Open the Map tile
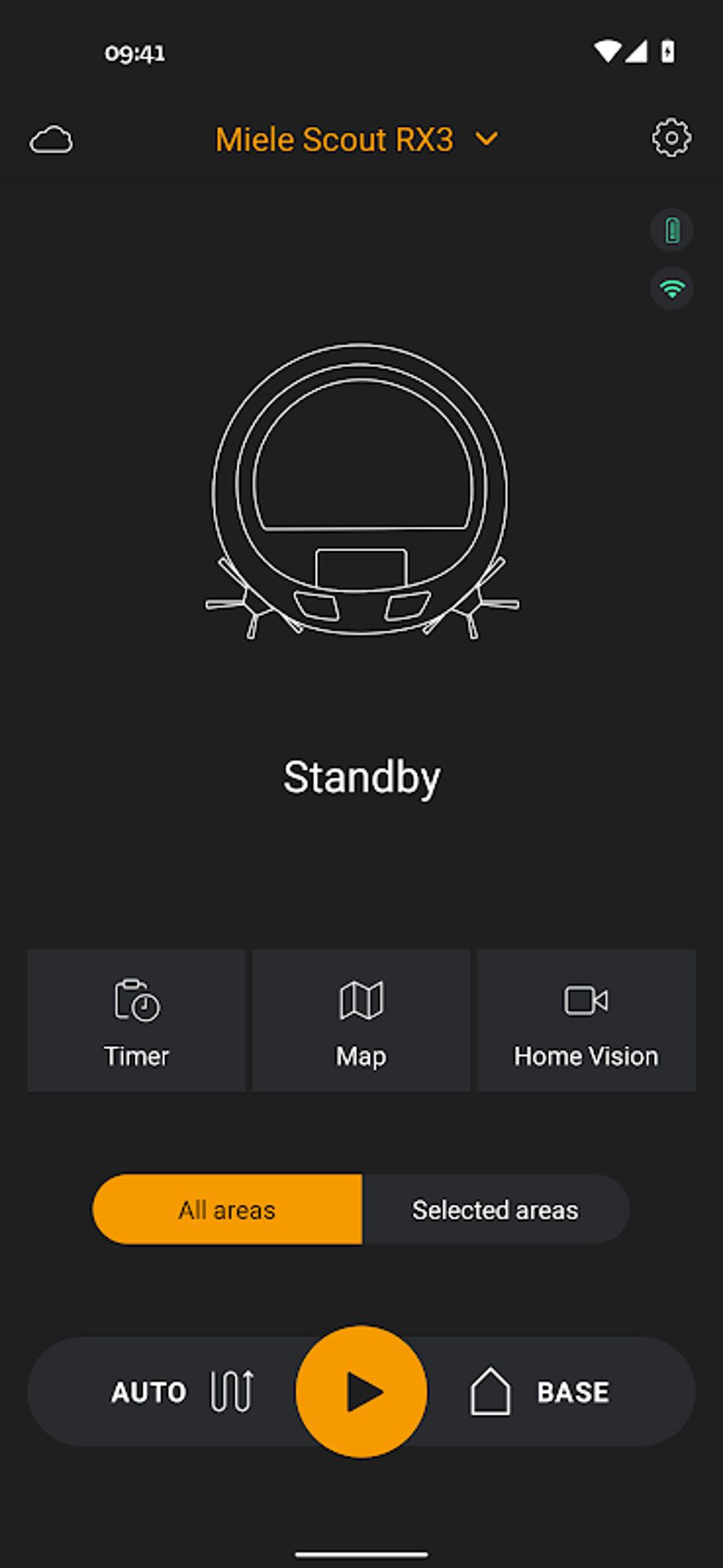This screenshot has height=1568, width=723. point(361,1020)
